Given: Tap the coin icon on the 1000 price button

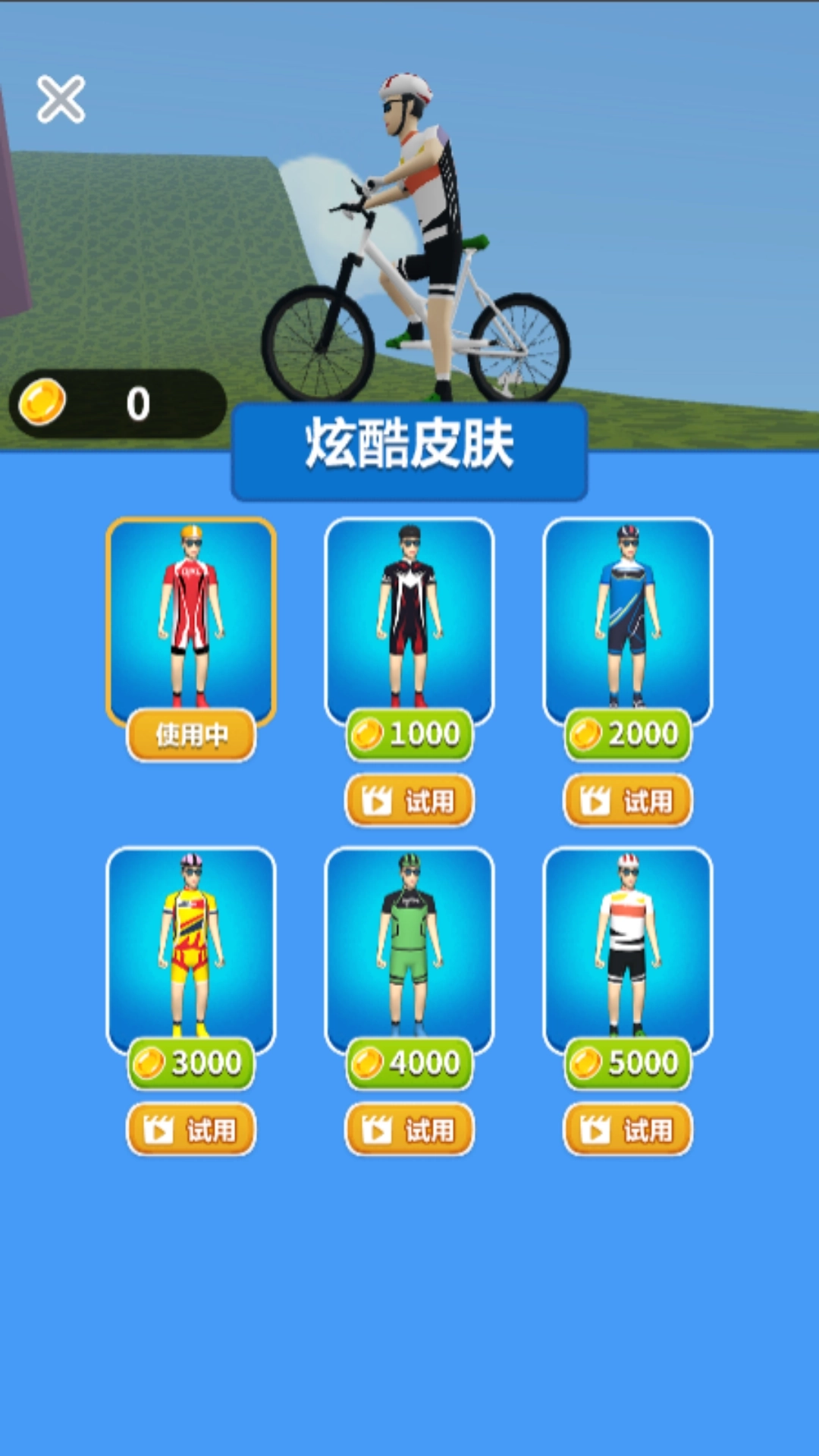Looking at the screenshot, I should point(369,732).
